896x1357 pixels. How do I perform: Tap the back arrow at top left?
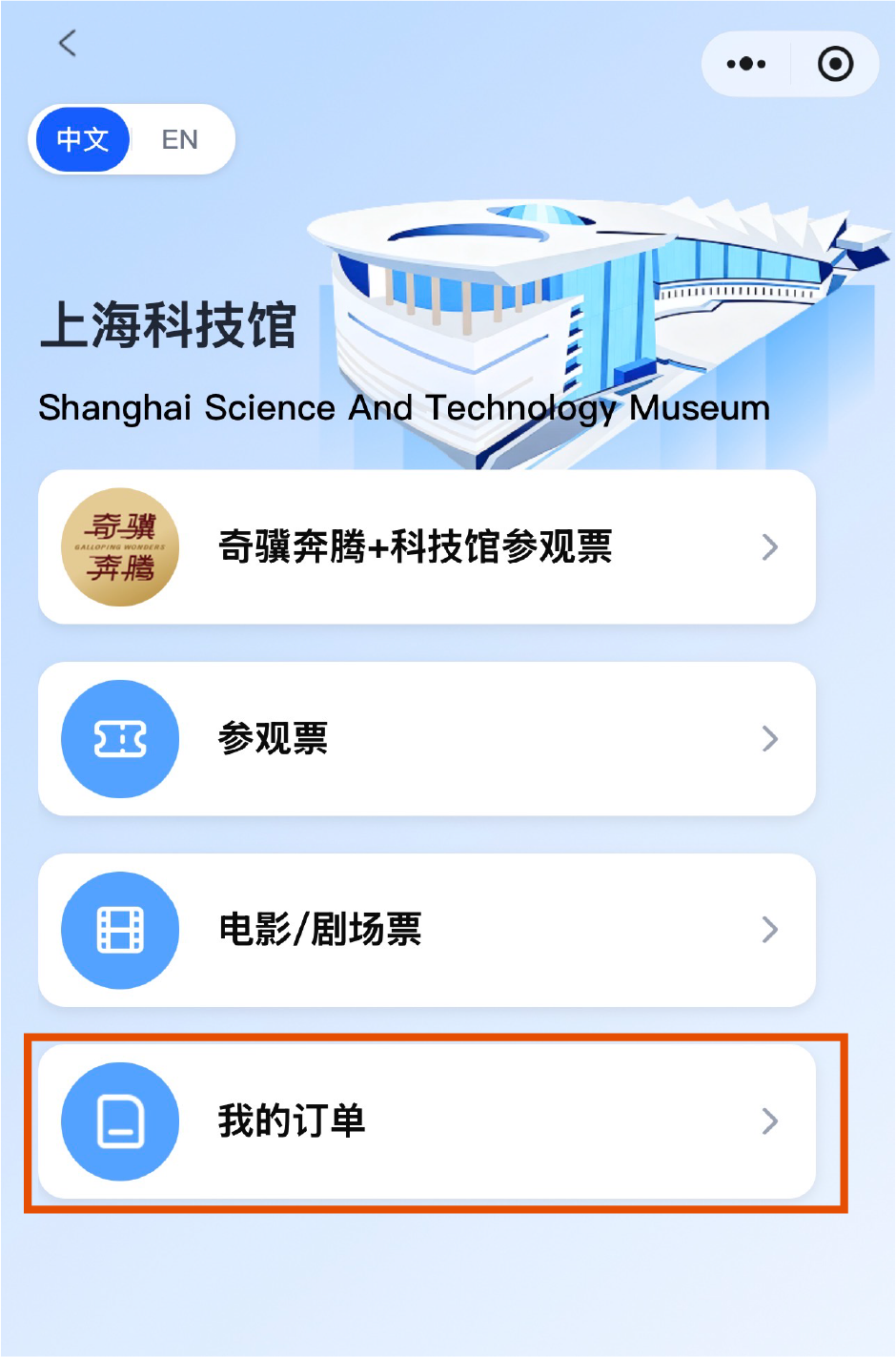click(67, 43)
